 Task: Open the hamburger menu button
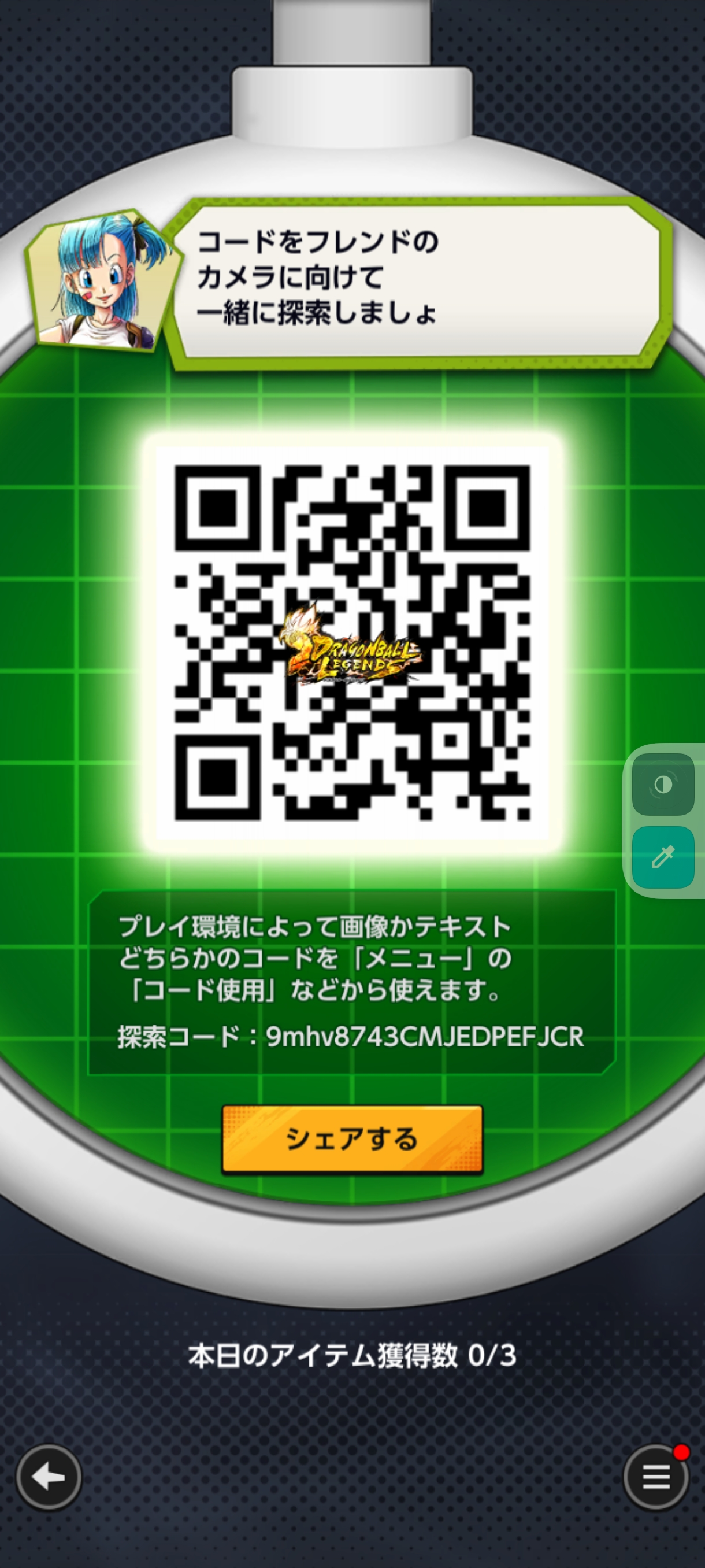click(656, 1477)
